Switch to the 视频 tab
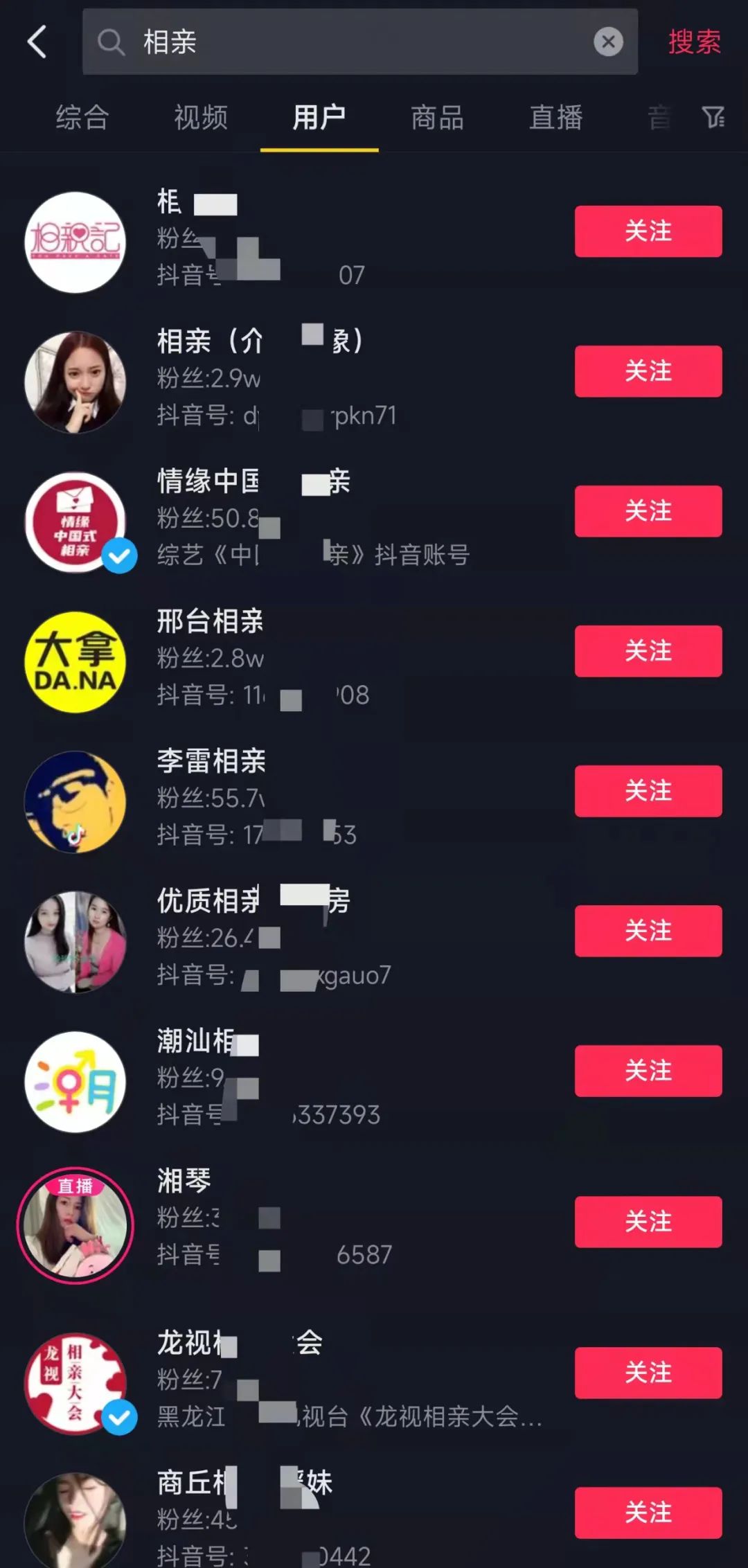Viewport: 748px width, 1568px height. coord(201,117)
